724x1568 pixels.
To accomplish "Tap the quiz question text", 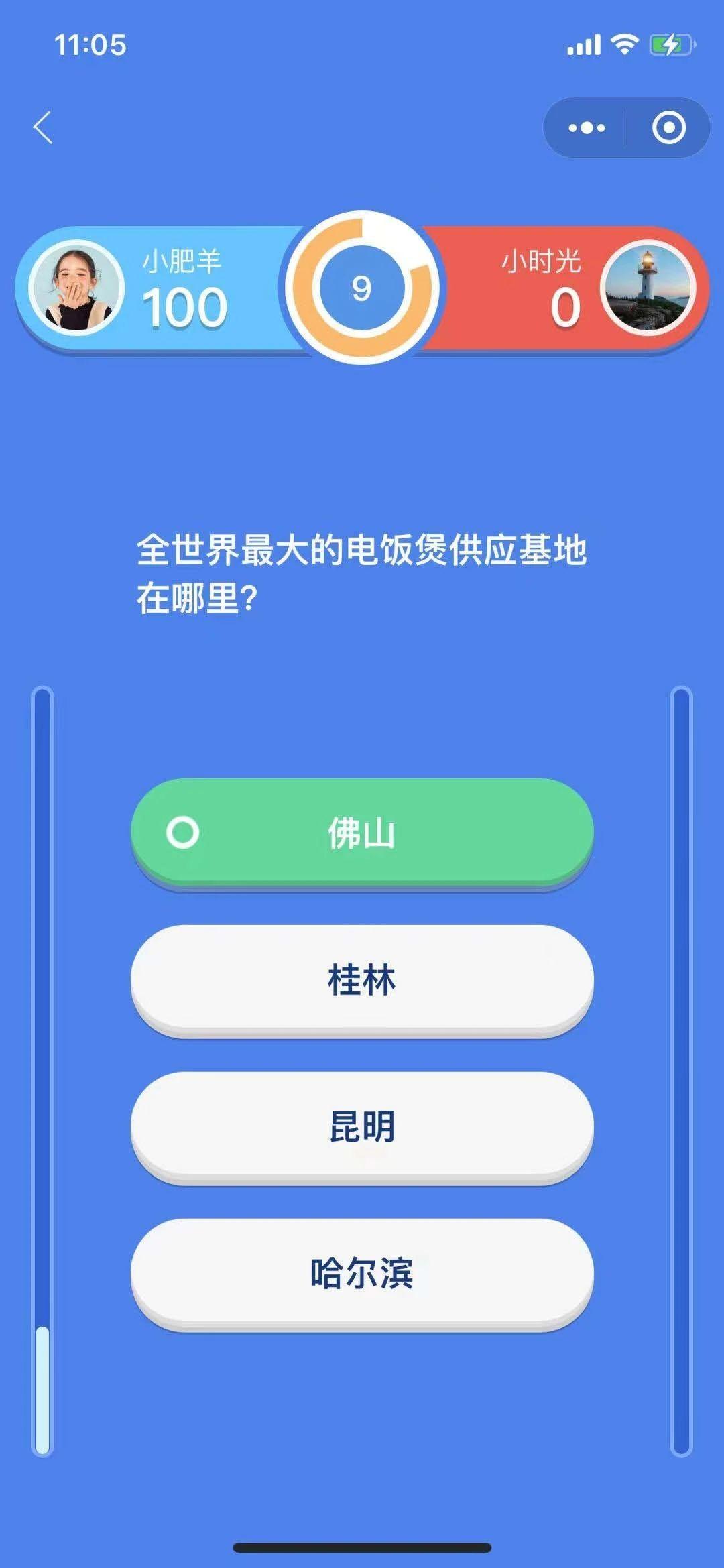I will [362, 570].
